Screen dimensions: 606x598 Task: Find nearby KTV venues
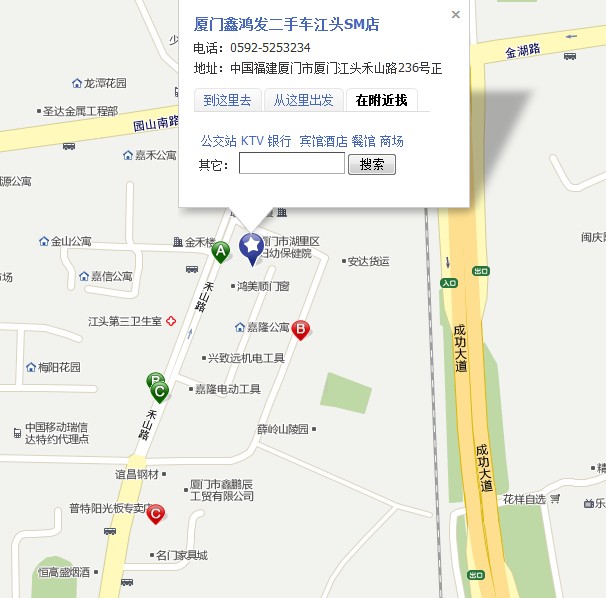[x=252, y=141]
